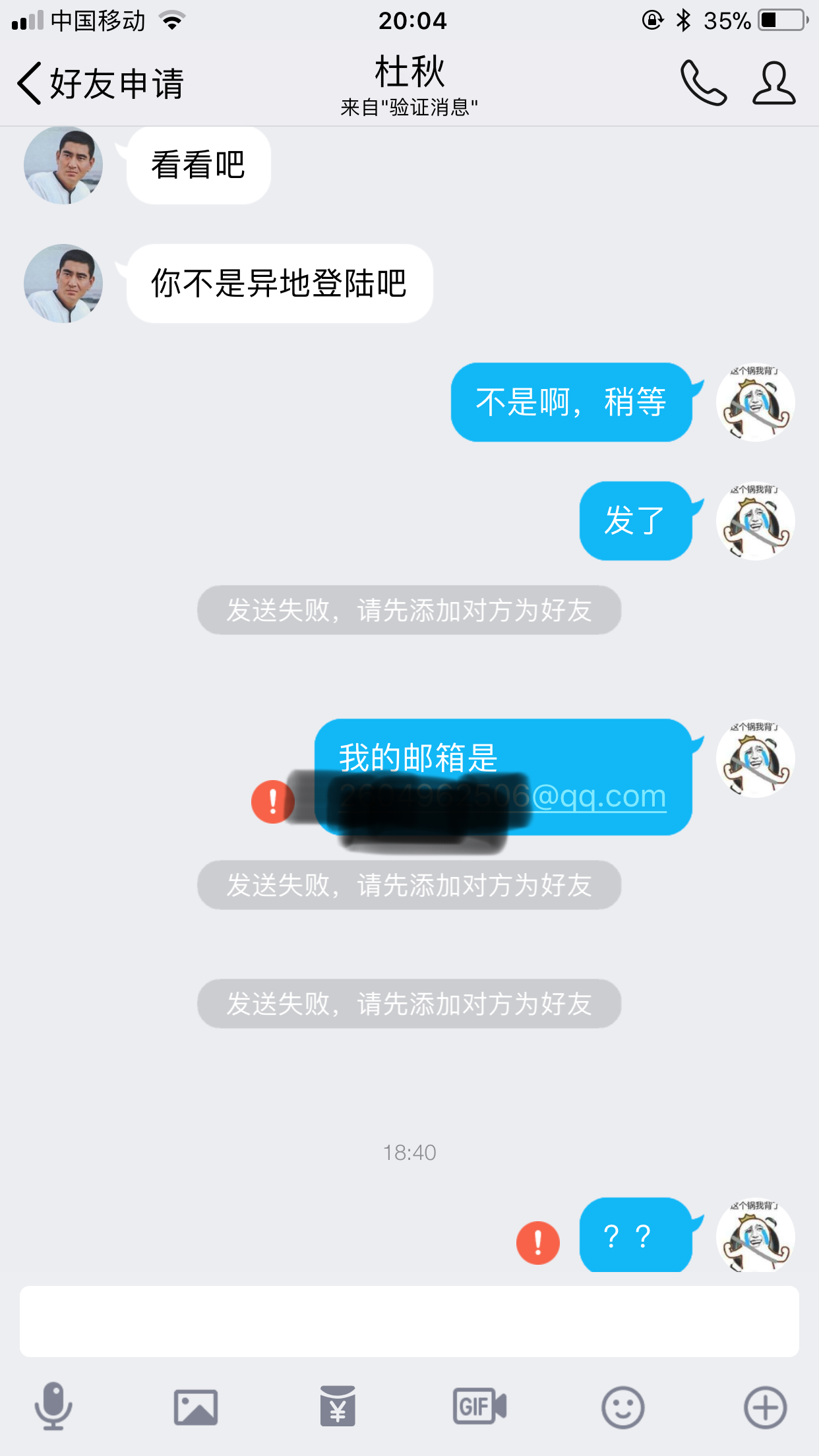The image size is (819, 1456).
Task: Open the photo picker
Action: pos(195,1407)
